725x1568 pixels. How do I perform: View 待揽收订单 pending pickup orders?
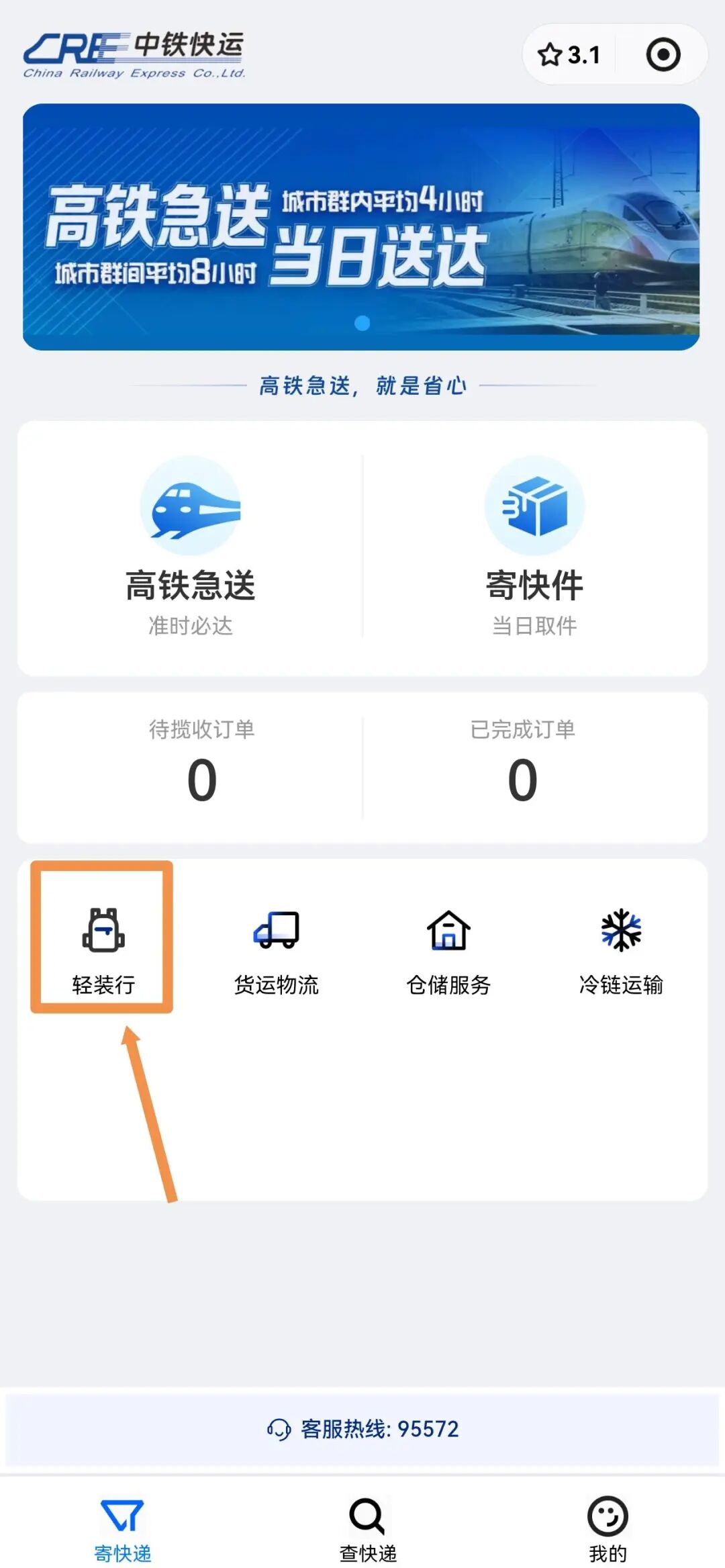[x=201, y=766]
